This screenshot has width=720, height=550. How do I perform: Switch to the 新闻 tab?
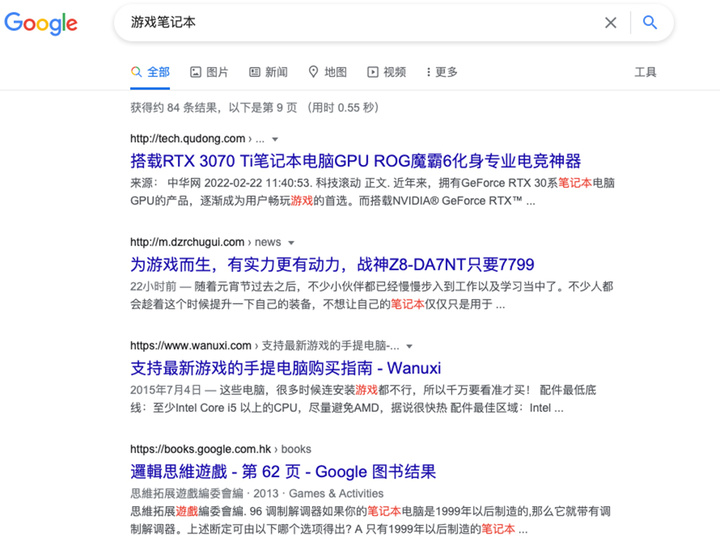tap(268, 72)
